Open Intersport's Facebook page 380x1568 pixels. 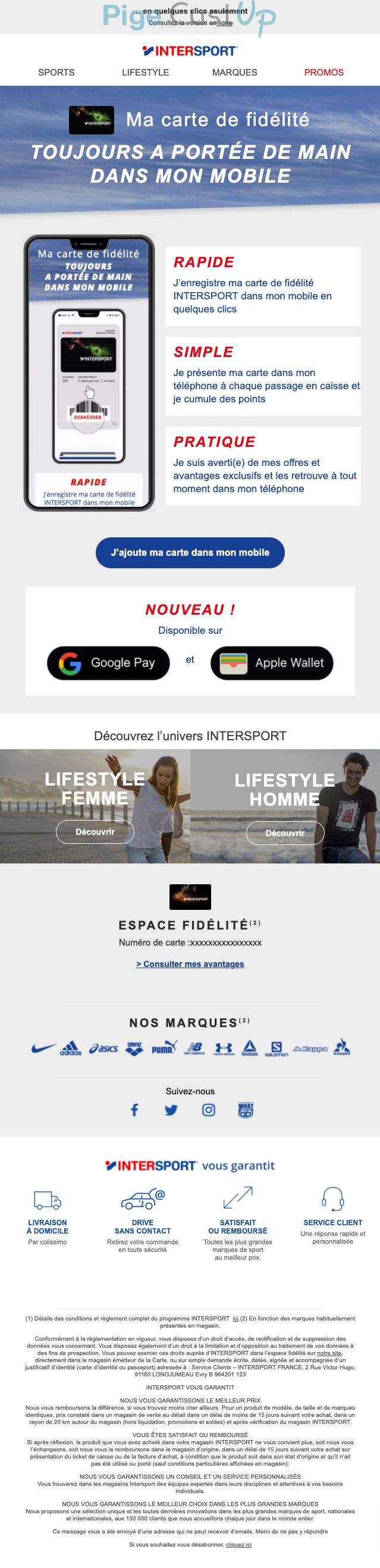(x=134, y=1110)
